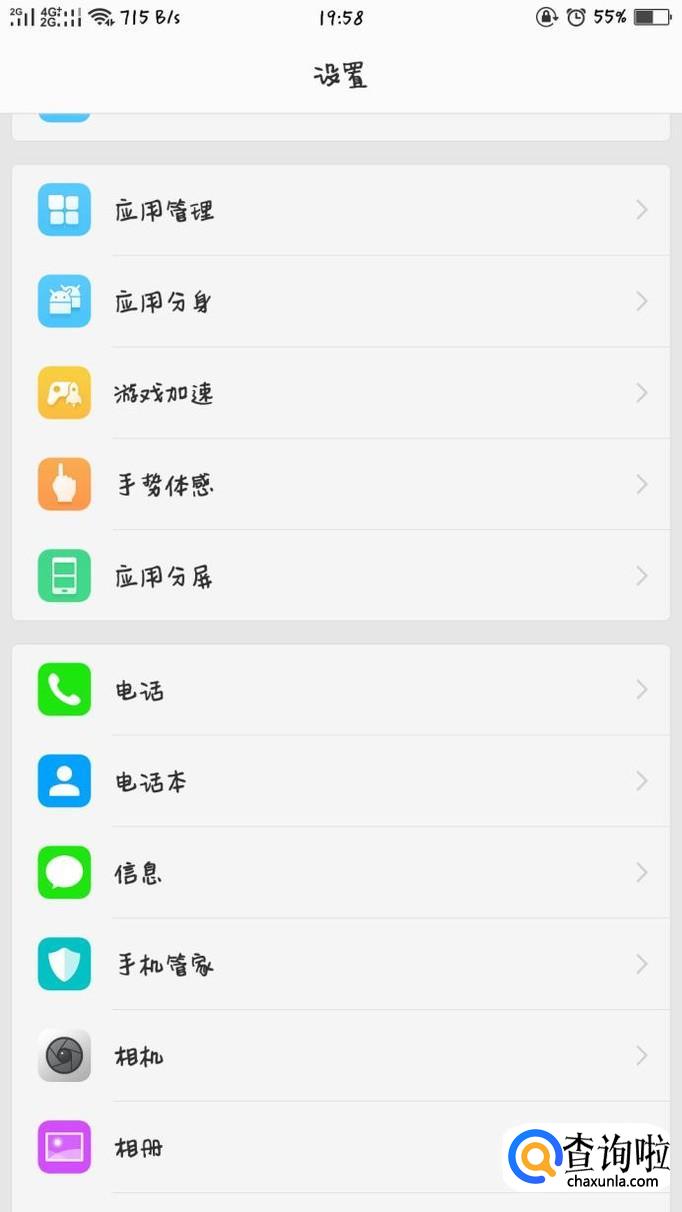
Task: Open 手机管家 settings
Action: coord(340,964)
